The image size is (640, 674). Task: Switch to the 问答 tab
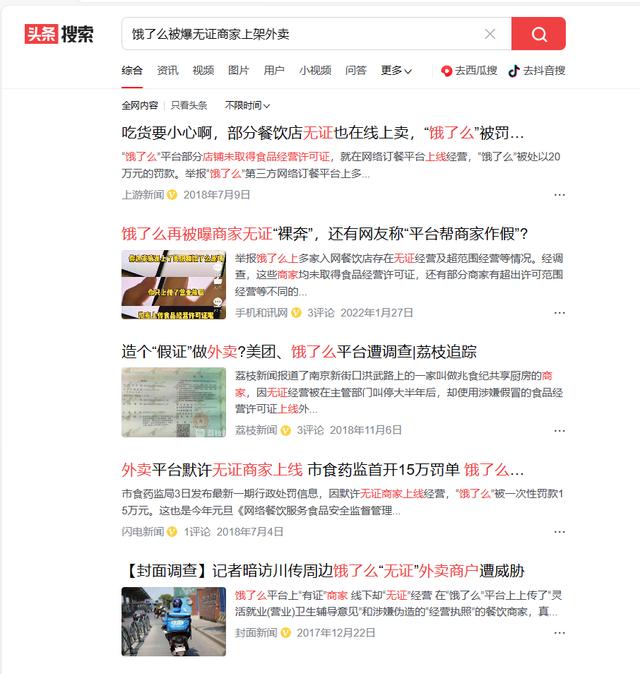click(356, 71)
